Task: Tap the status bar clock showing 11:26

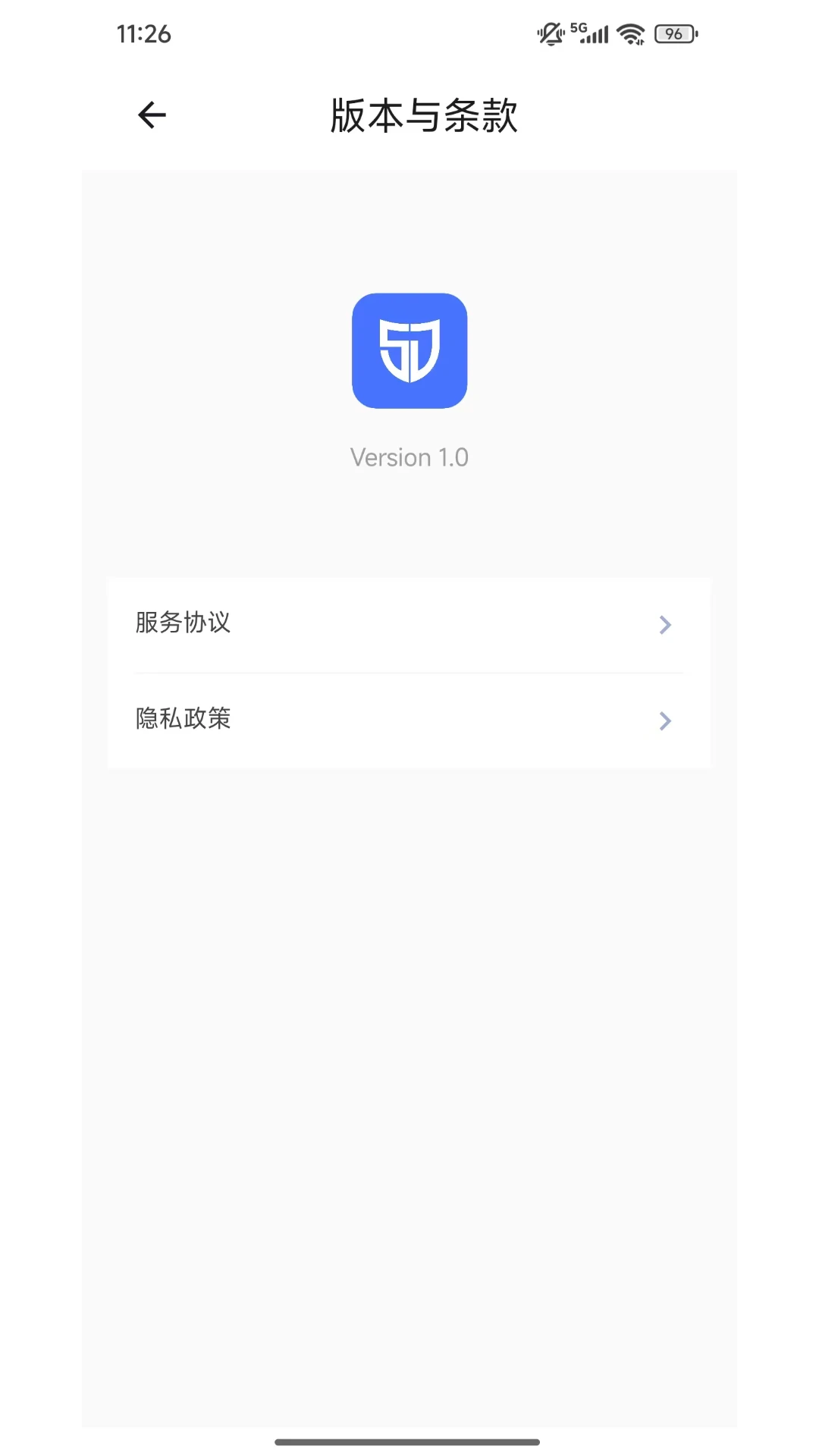Action: pyautogui.click(x=144, y=34)
